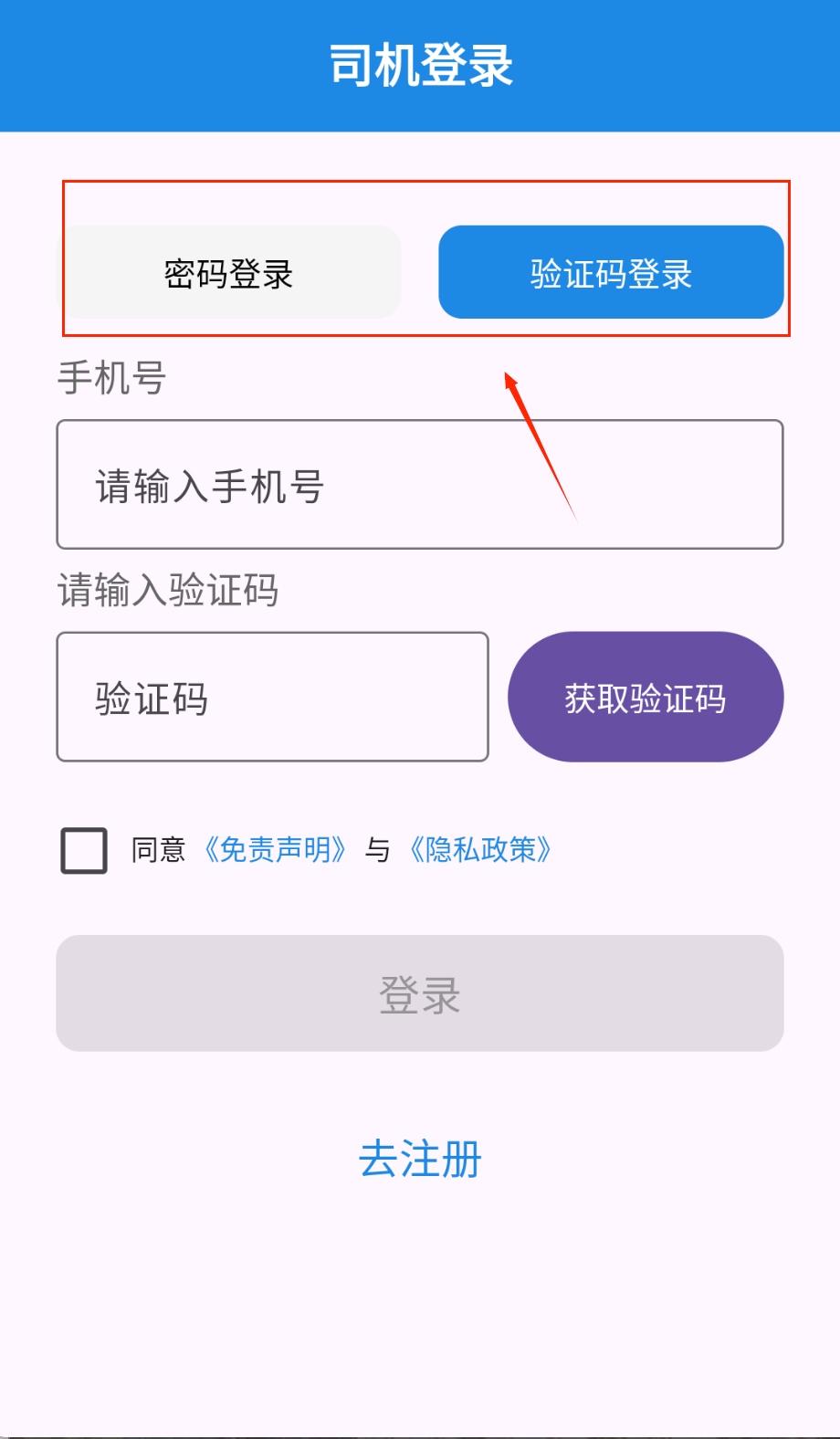Go to 去注册 registration
Screen dimensions: 840x1439
tap(419, 1159)
